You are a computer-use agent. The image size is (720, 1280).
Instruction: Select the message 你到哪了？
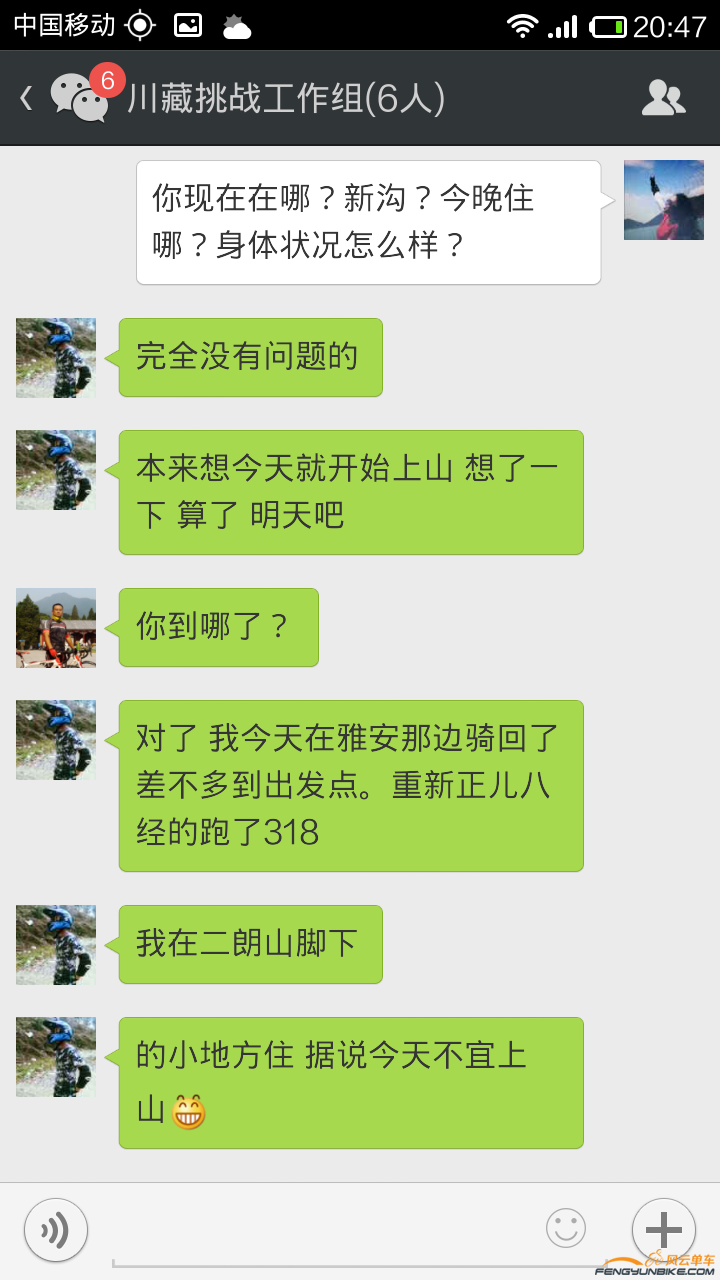pyautogui.click(x=217, y=627)
